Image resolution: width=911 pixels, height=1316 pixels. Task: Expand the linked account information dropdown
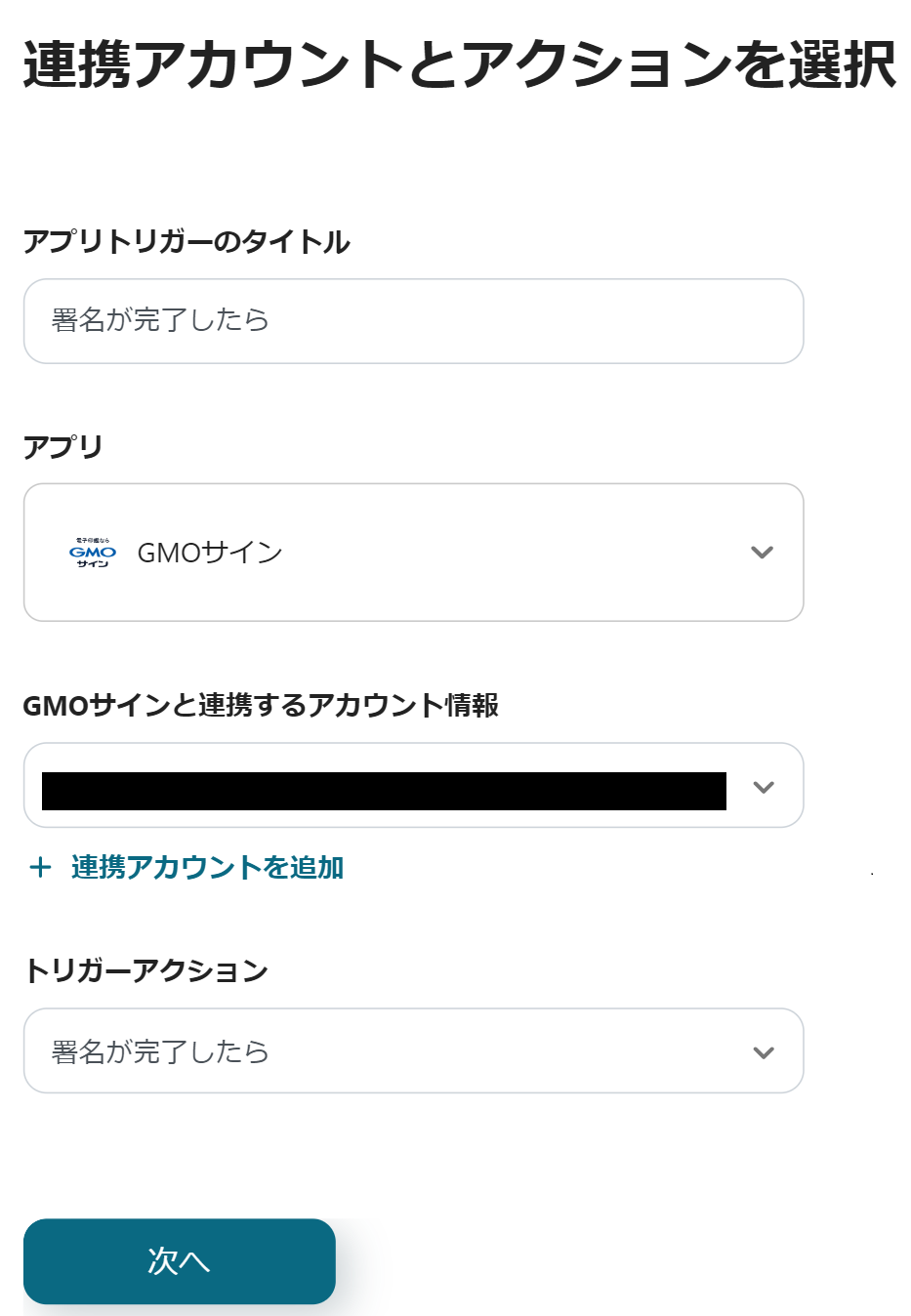763,787
